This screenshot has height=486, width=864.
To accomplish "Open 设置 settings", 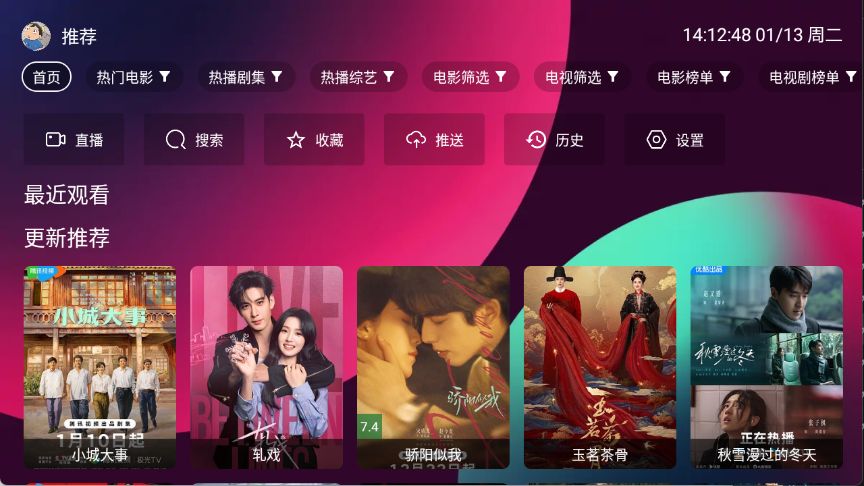I will [x=675, y=140].
